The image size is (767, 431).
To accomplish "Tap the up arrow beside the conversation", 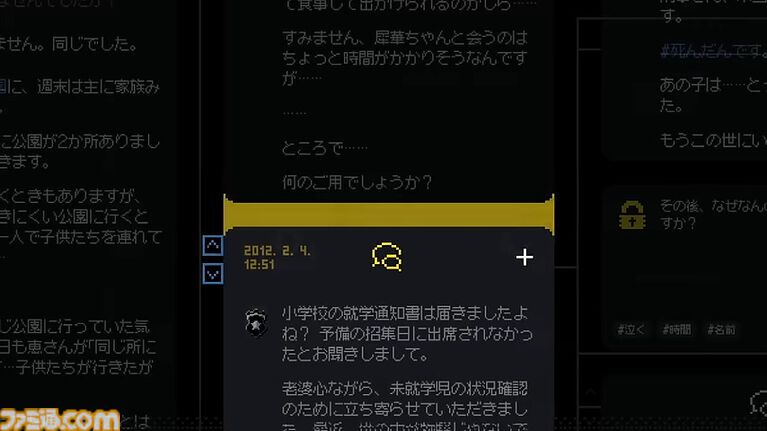I will [213, 245].
